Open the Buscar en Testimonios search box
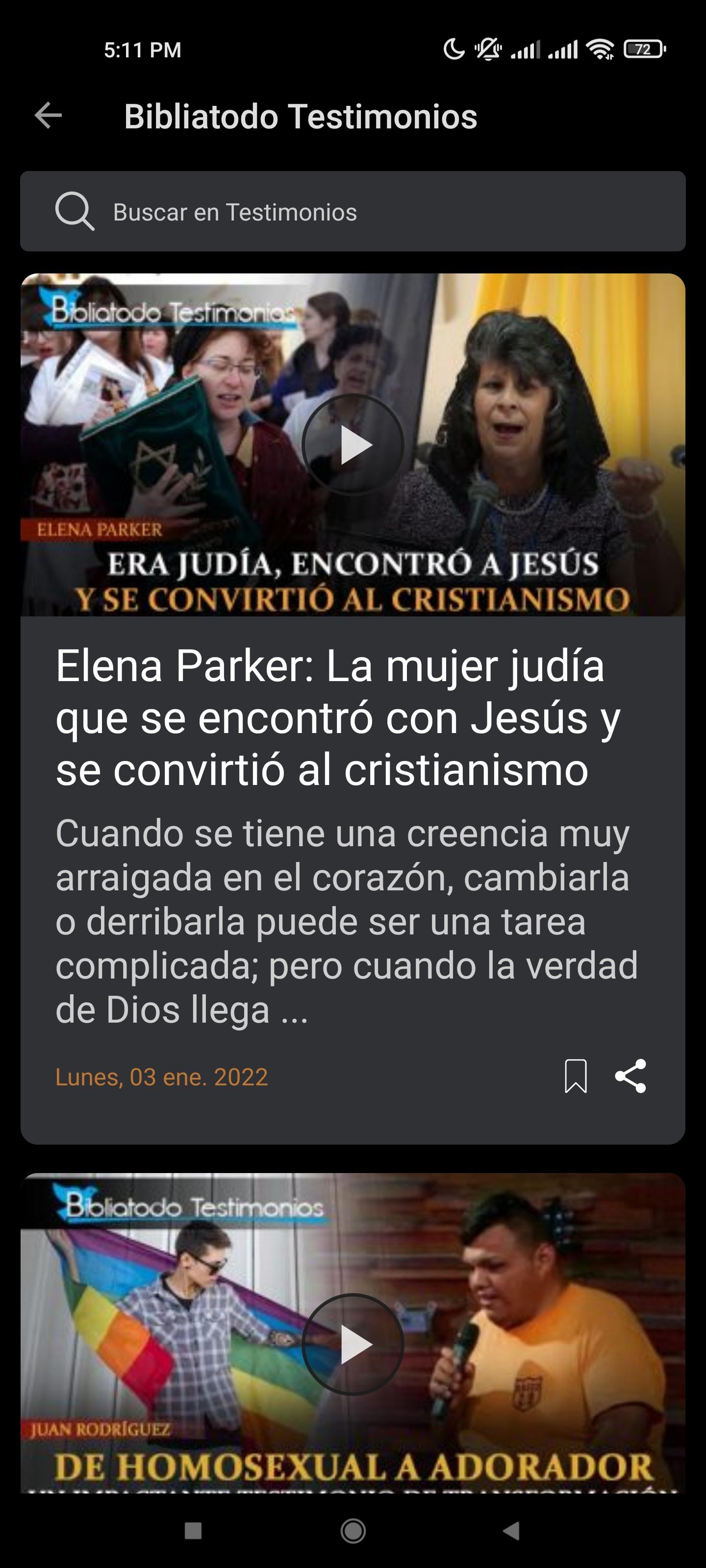The width and height of the screenshot is (706, 1568). coord(353,211)
